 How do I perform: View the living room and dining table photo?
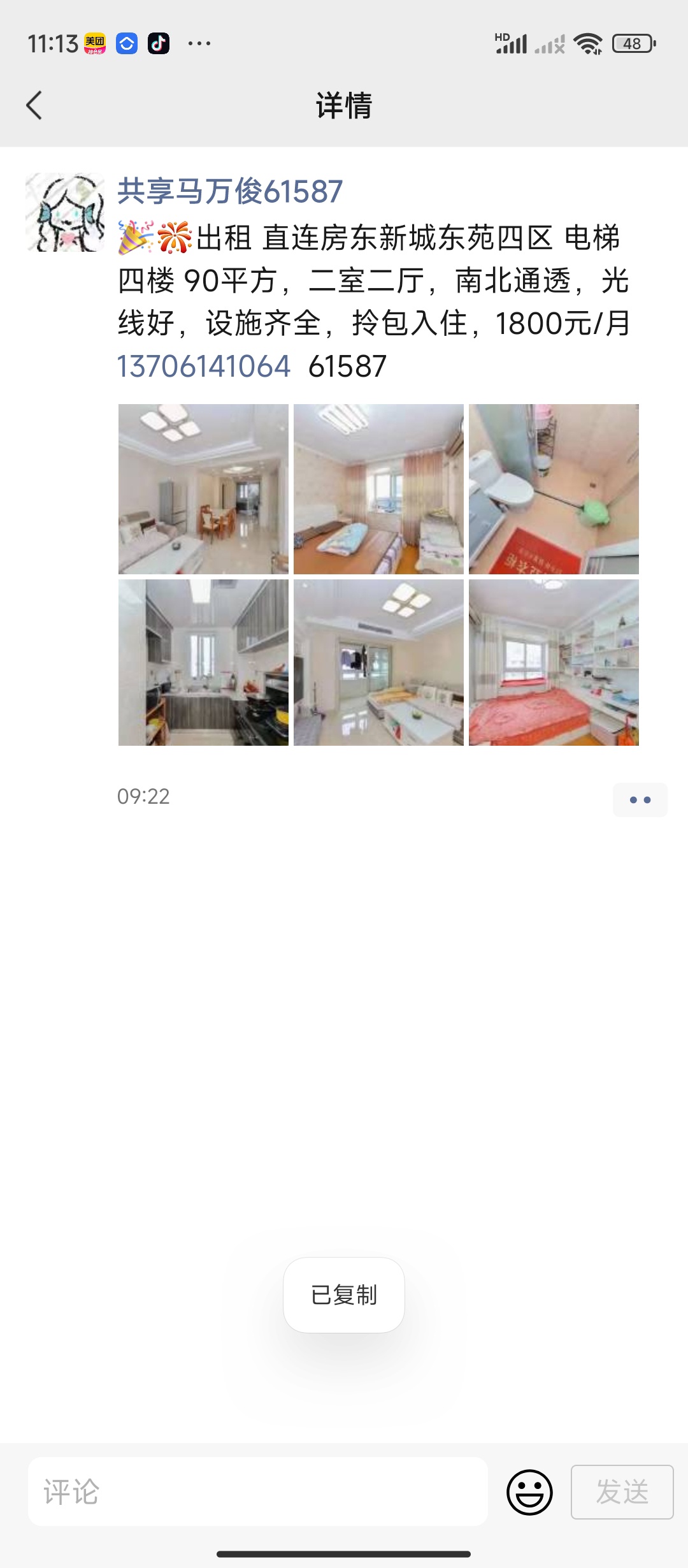203,489
